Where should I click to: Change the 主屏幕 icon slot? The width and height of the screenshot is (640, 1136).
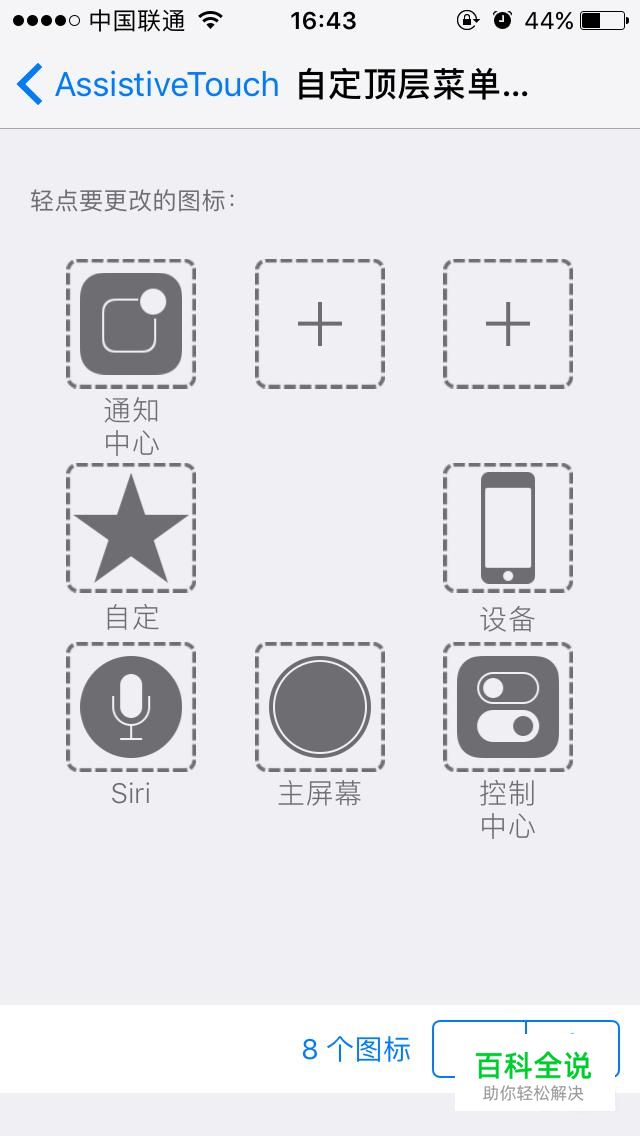[320, 707]
